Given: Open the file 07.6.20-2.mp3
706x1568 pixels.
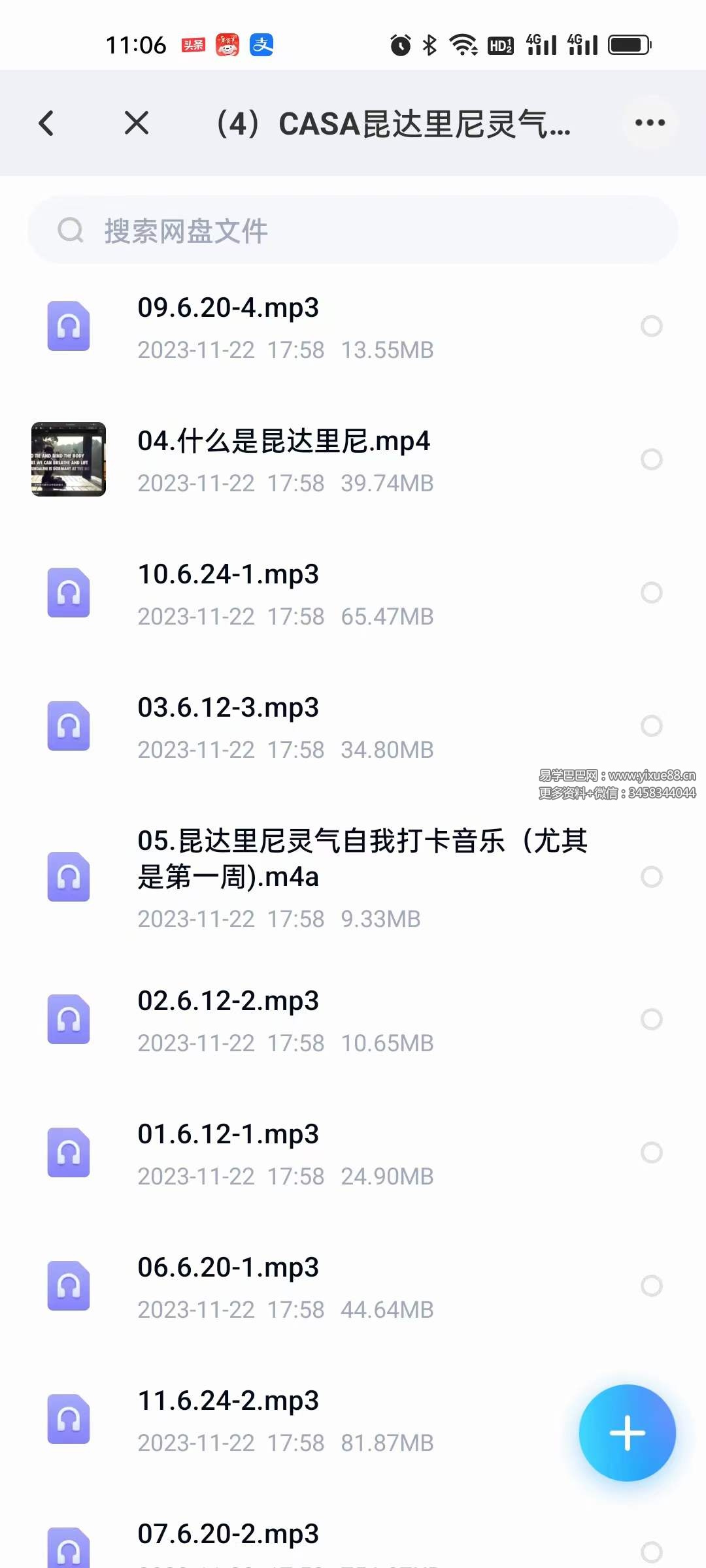Looking at the screenshot, I should click(229, 1534).
